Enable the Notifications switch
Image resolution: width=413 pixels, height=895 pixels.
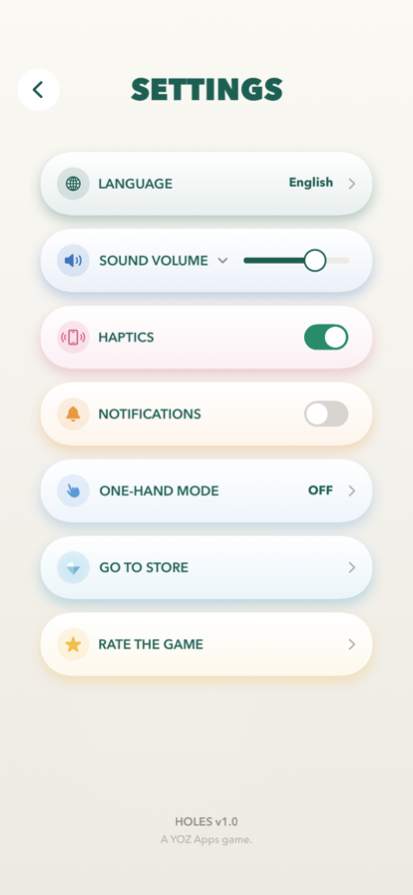pyautogui.click(x=326, y=414)
